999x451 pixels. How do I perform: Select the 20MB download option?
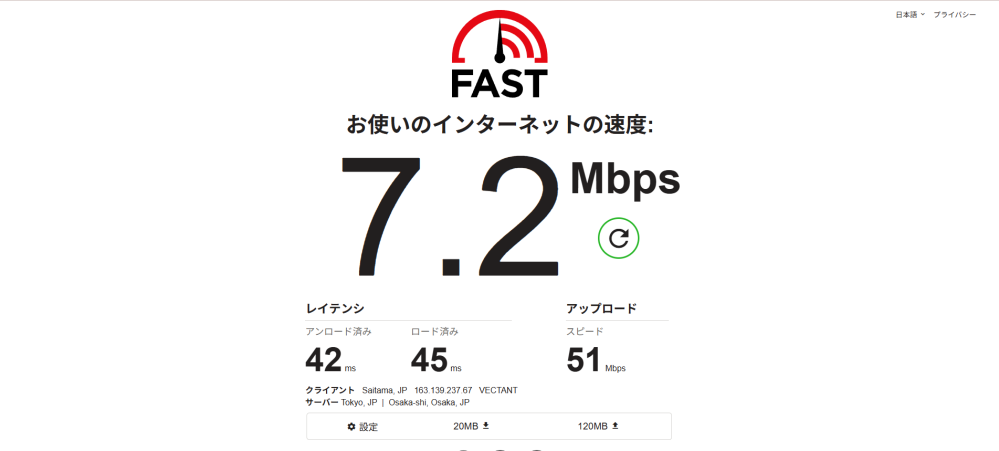tap(471, 426)
